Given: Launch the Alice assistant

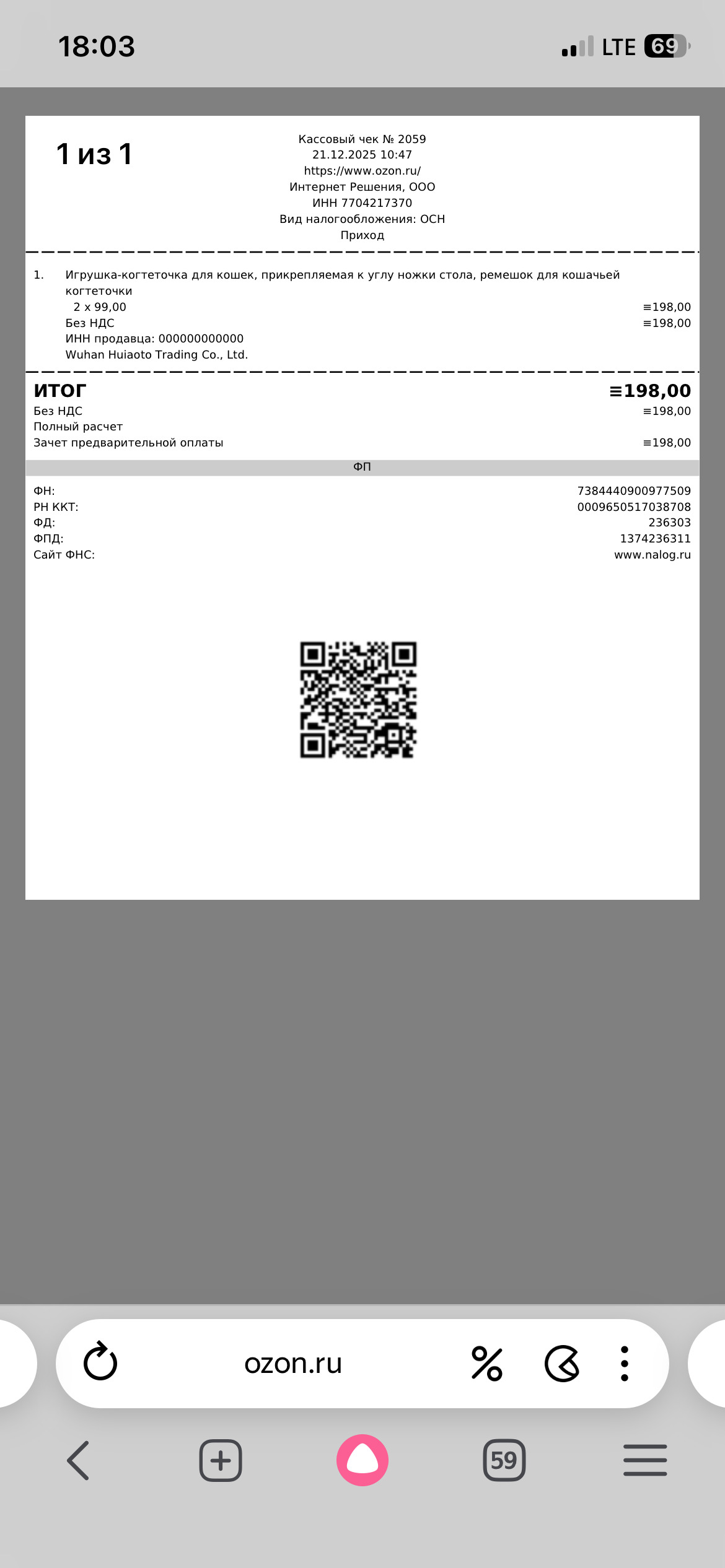Looking at the screenshot, I should tap(362, 1460).
